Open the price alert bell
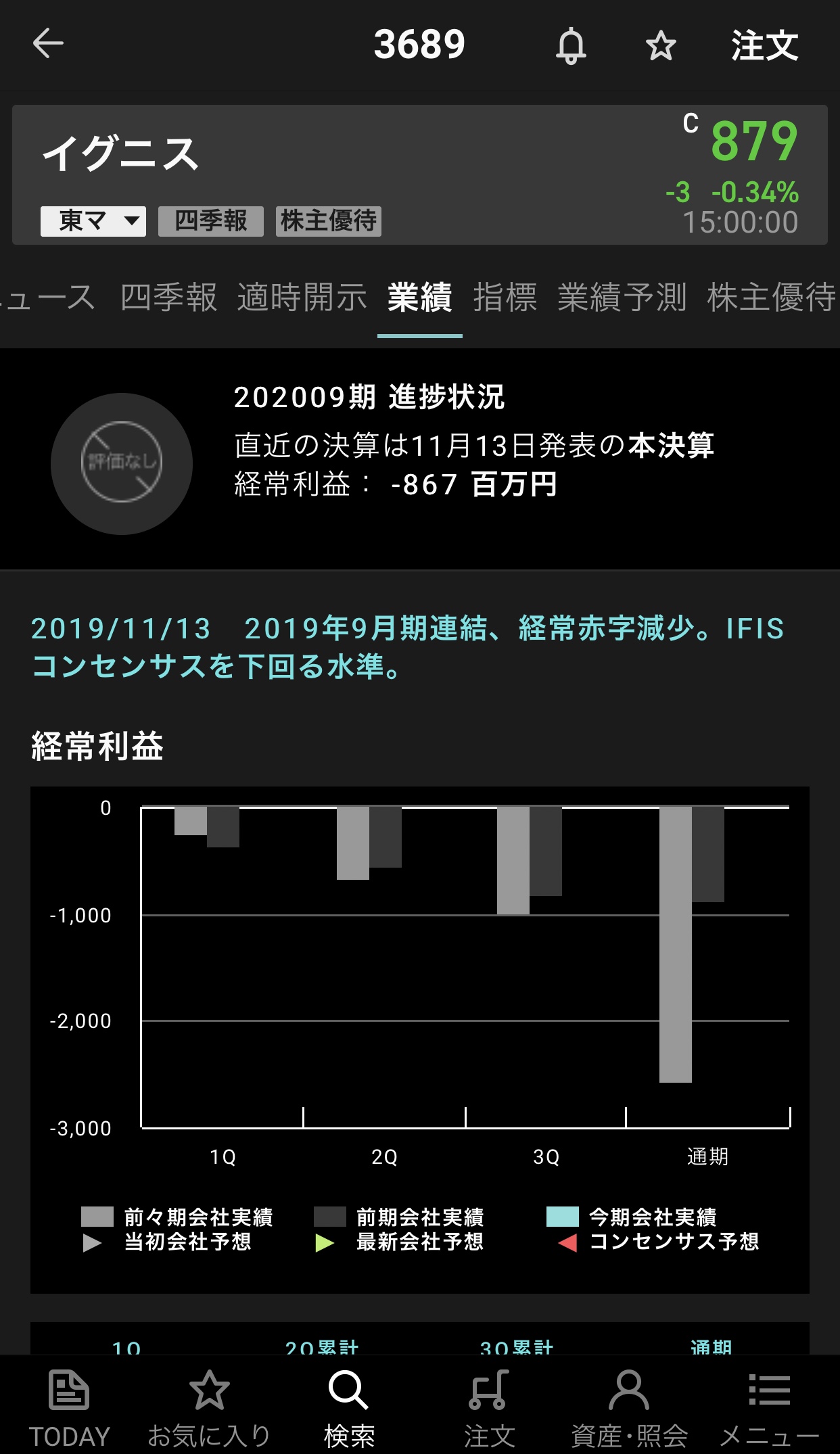The image size is (840, 1454). click(x=571, y=46)
